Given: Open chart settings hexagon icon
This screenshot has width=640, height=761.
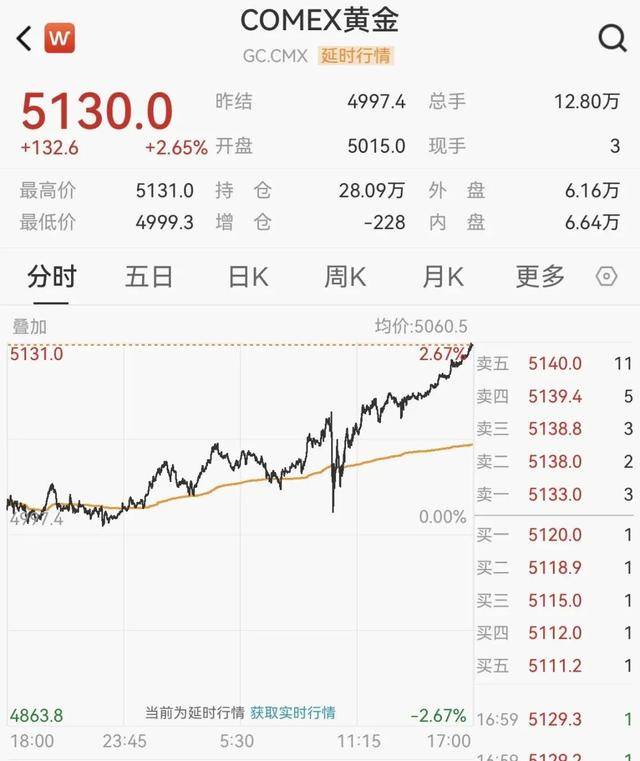Looking at the screenshot, I should (606, 277).
